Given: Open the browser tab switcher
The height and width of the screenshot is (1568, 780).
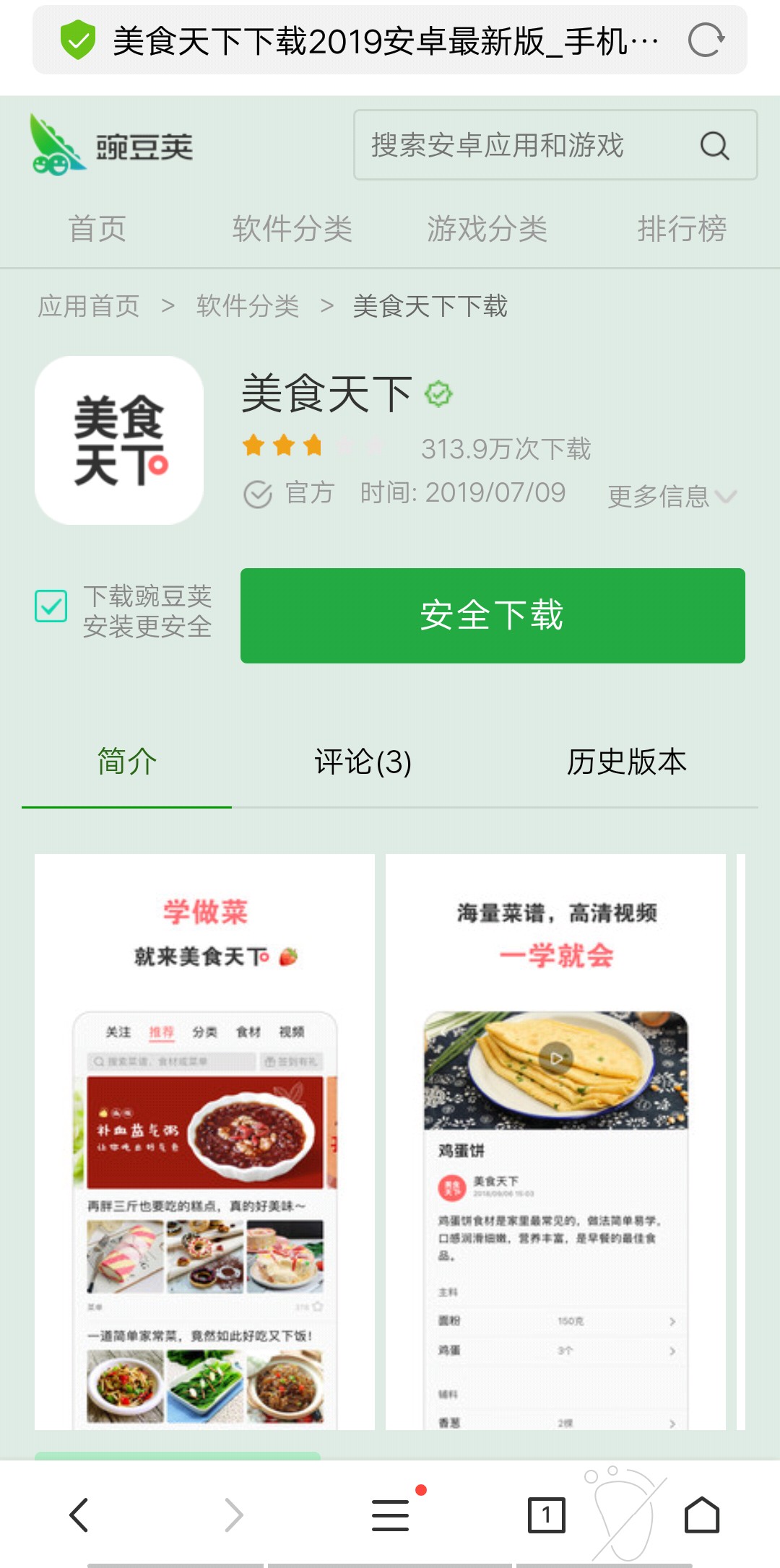Looking at the screenshot, I should [x=546, y=1515].
